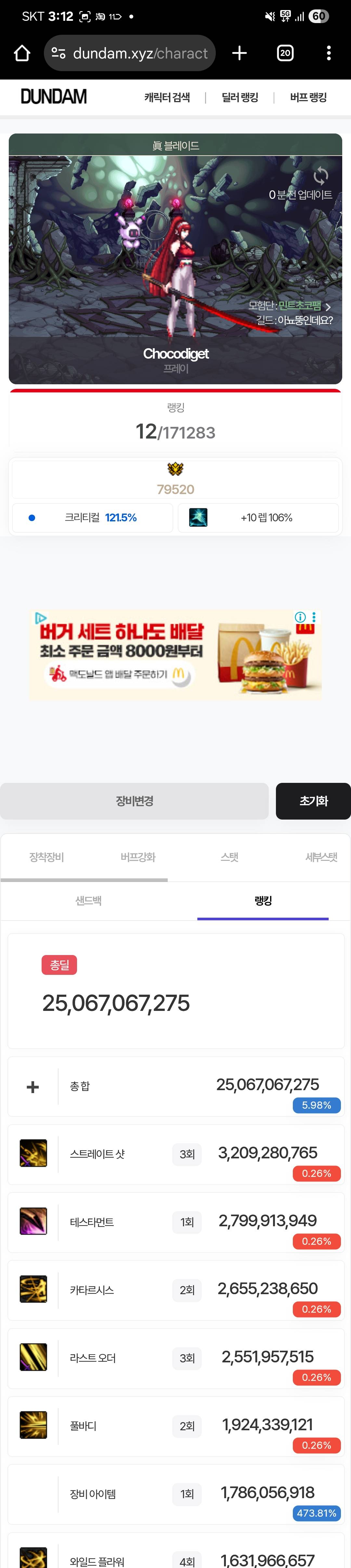Tap the 장비변경 button

click(x=134, y=801)
